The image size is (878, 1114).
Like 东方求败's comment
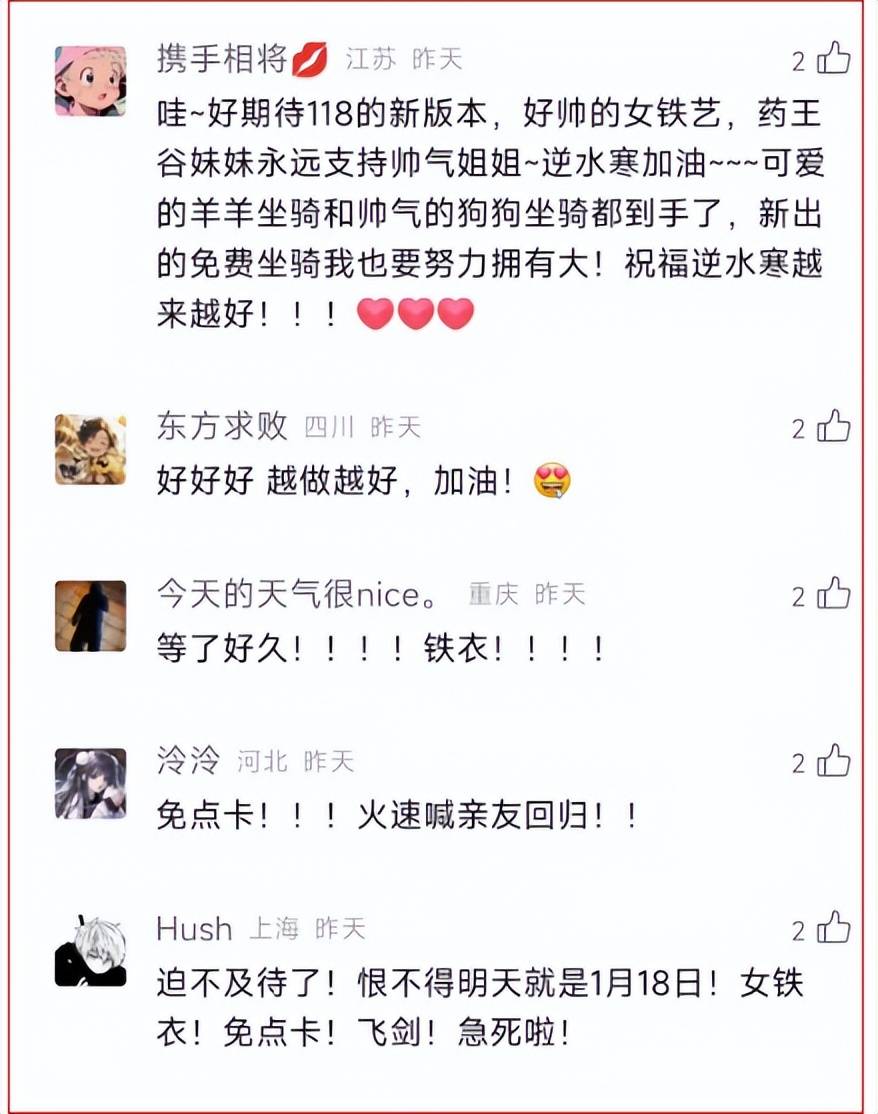[x=833, y=427]
